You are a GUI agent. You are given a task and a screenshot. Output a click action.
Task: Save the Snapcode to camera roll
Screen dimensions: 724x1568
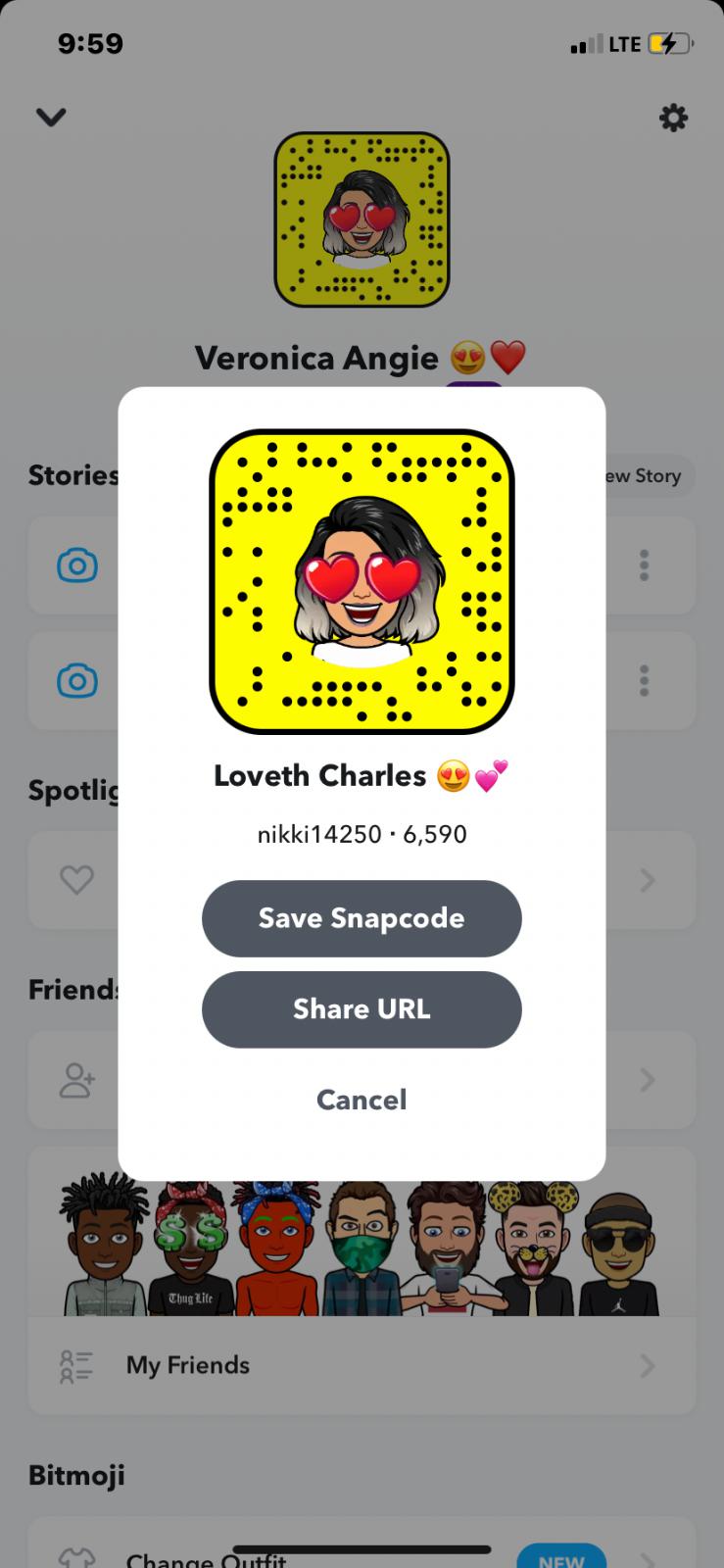(x=361, y=918)
